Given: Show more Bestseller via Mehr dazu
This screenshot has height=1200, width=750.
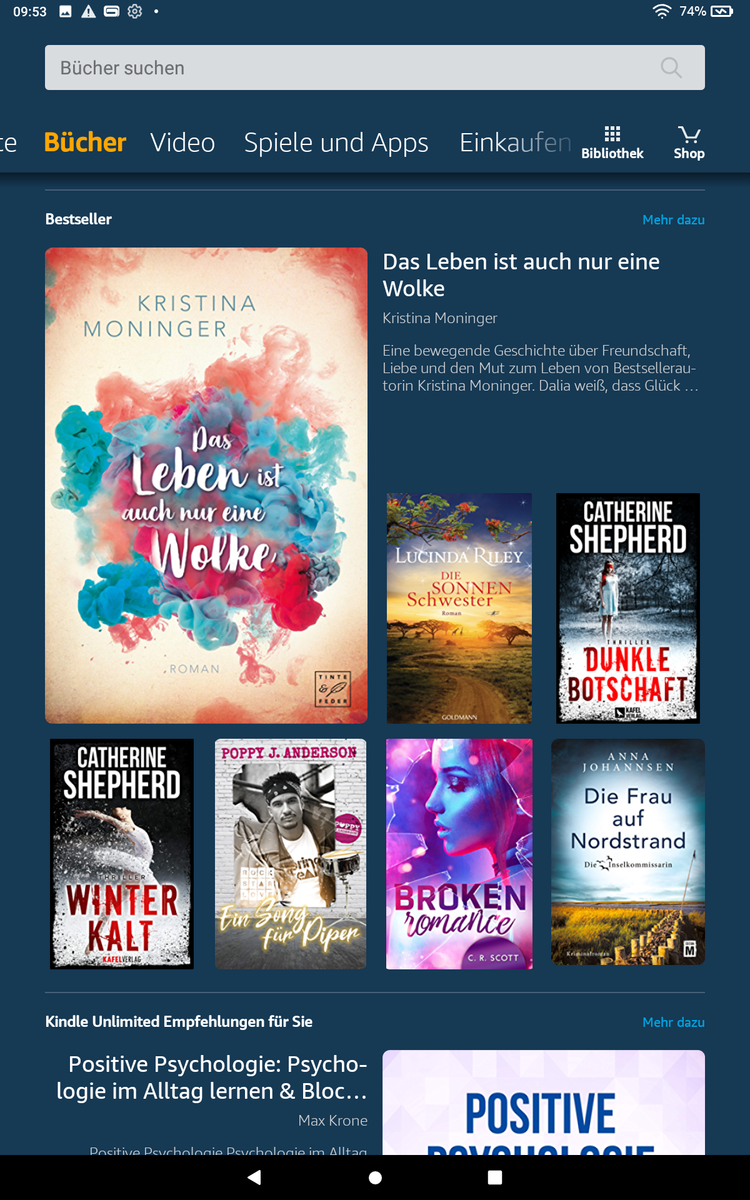Looking at the screenshot, I should coord(673,219).
